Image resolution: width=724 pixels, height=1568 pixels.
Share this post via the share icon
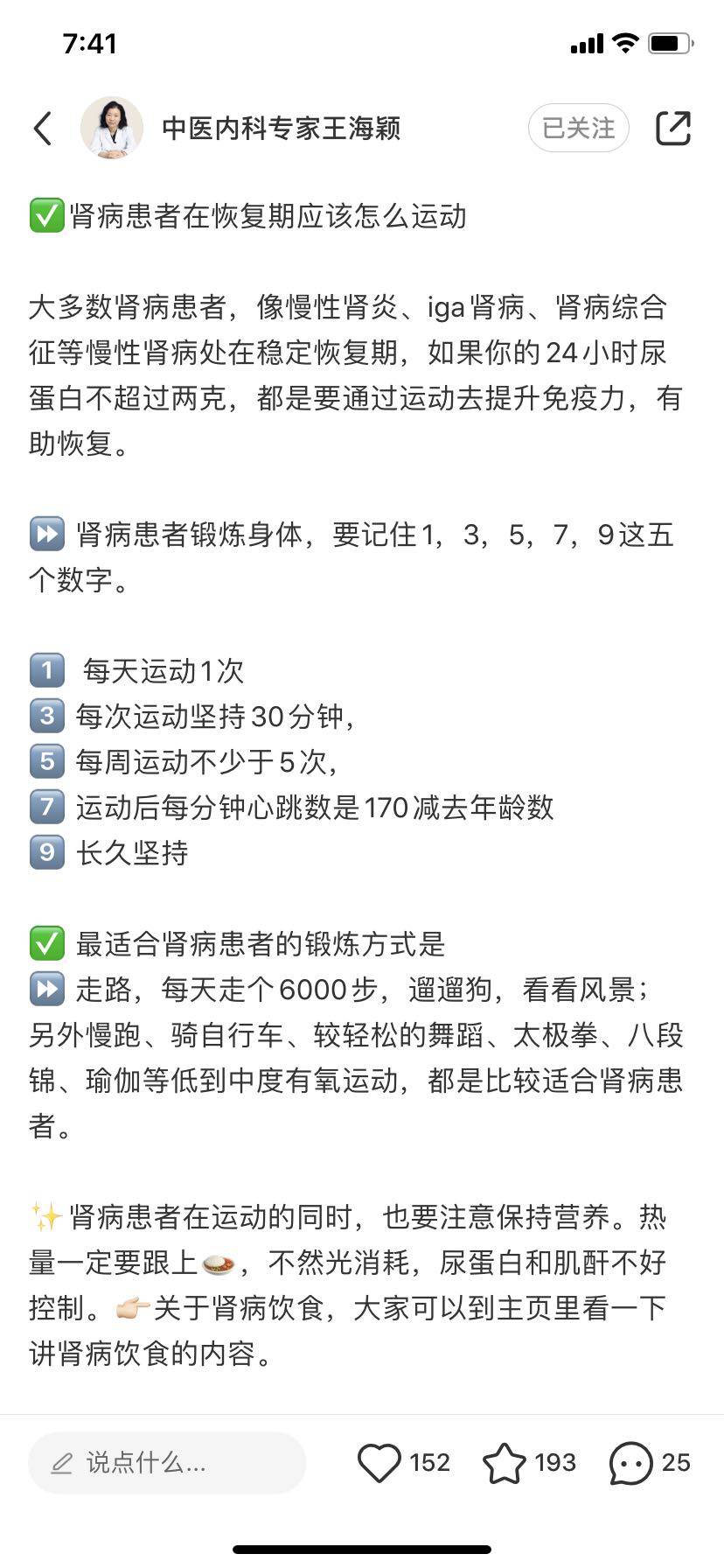click(673, 129)
